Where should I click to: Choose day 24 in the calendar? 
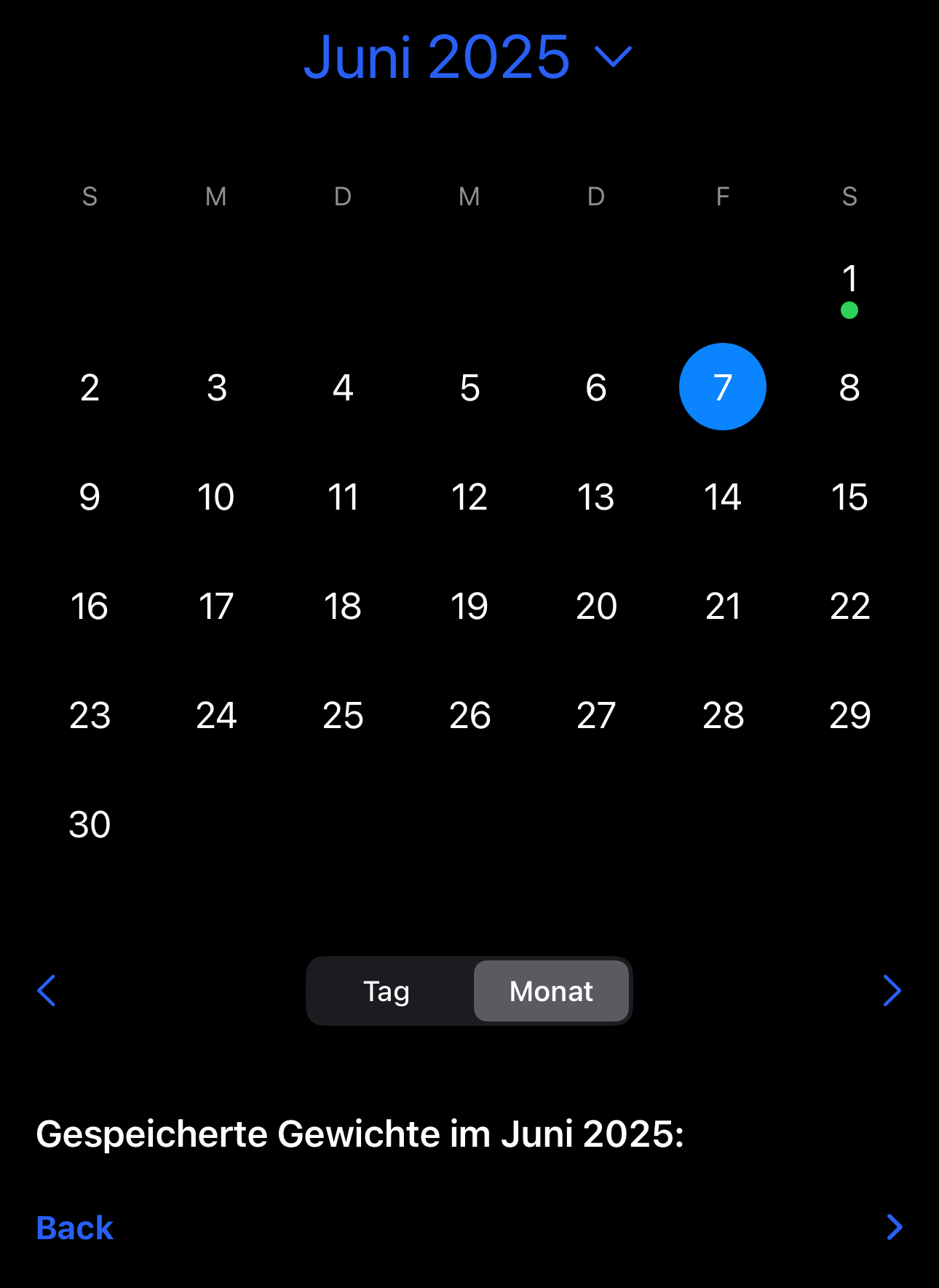pos(216,715)
